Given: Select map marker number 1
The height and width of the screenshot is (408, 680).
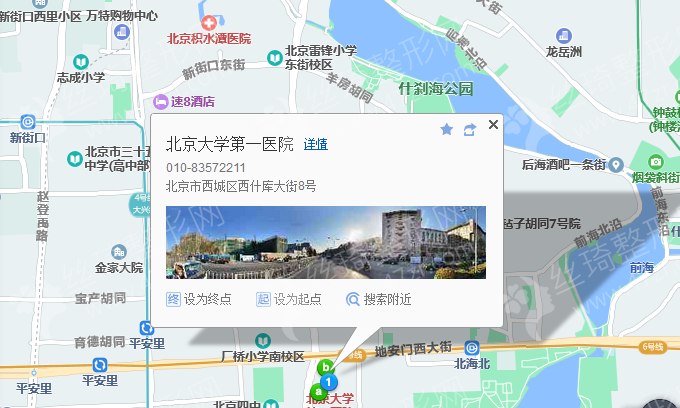Looking at the screenshot, I should [331, 381].
